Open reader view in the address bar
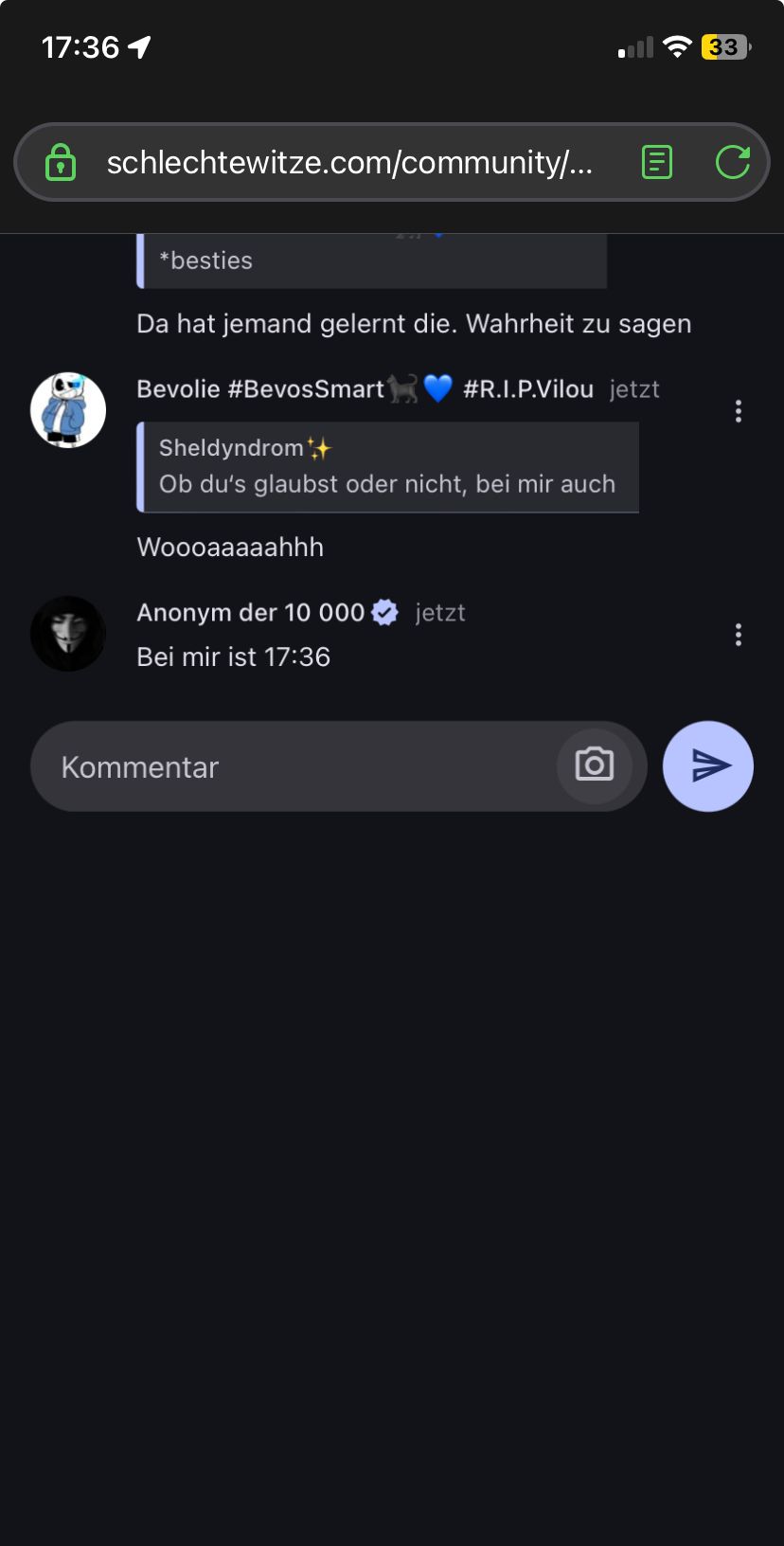 click(657, 163)
